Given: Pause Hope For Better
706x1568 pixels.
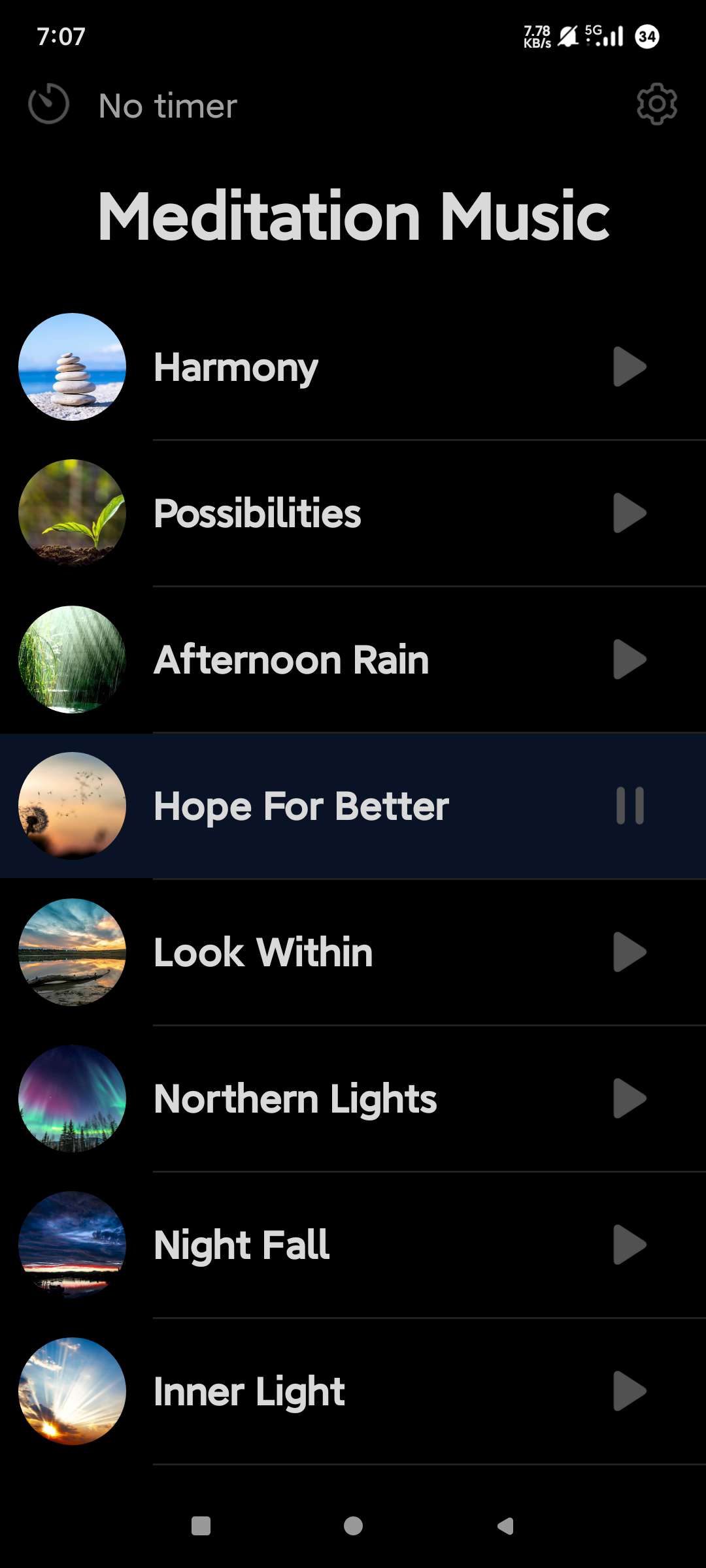Looking at the screenshot, I should [x=630, y=806].
